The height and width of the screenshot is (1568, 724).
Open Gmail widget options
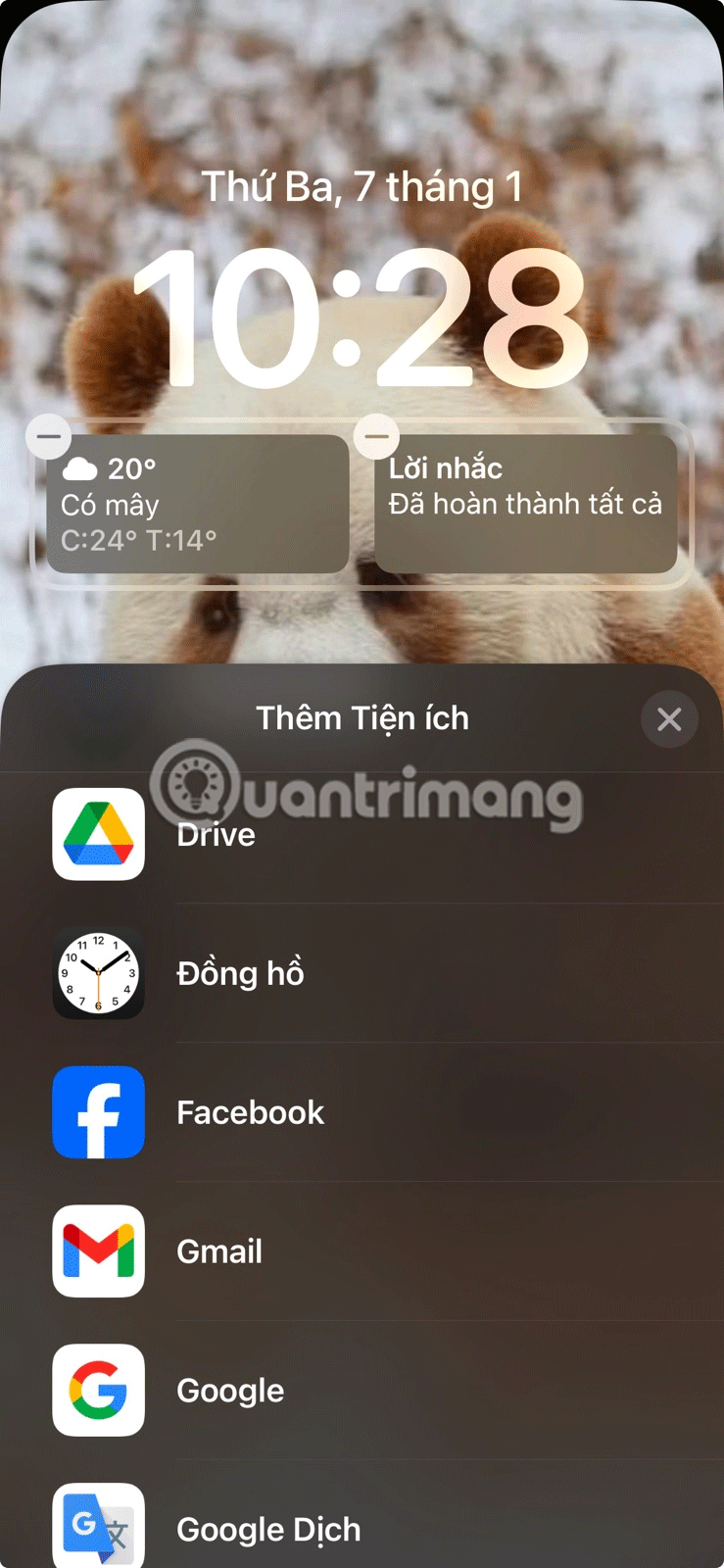[x=219, y=1251]
